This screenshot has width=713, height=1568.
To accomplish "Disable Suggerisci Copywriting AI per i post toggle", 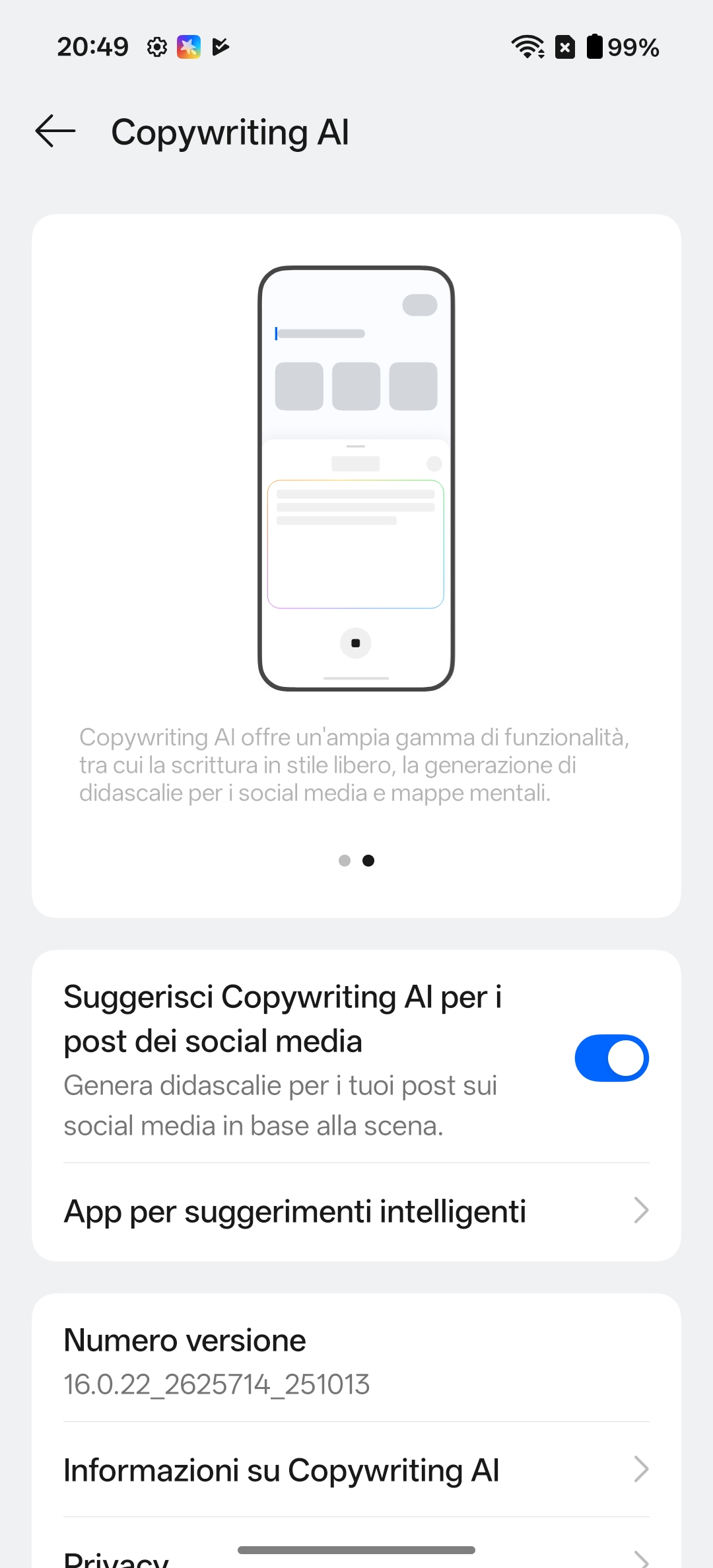I will click(611, 1058).
